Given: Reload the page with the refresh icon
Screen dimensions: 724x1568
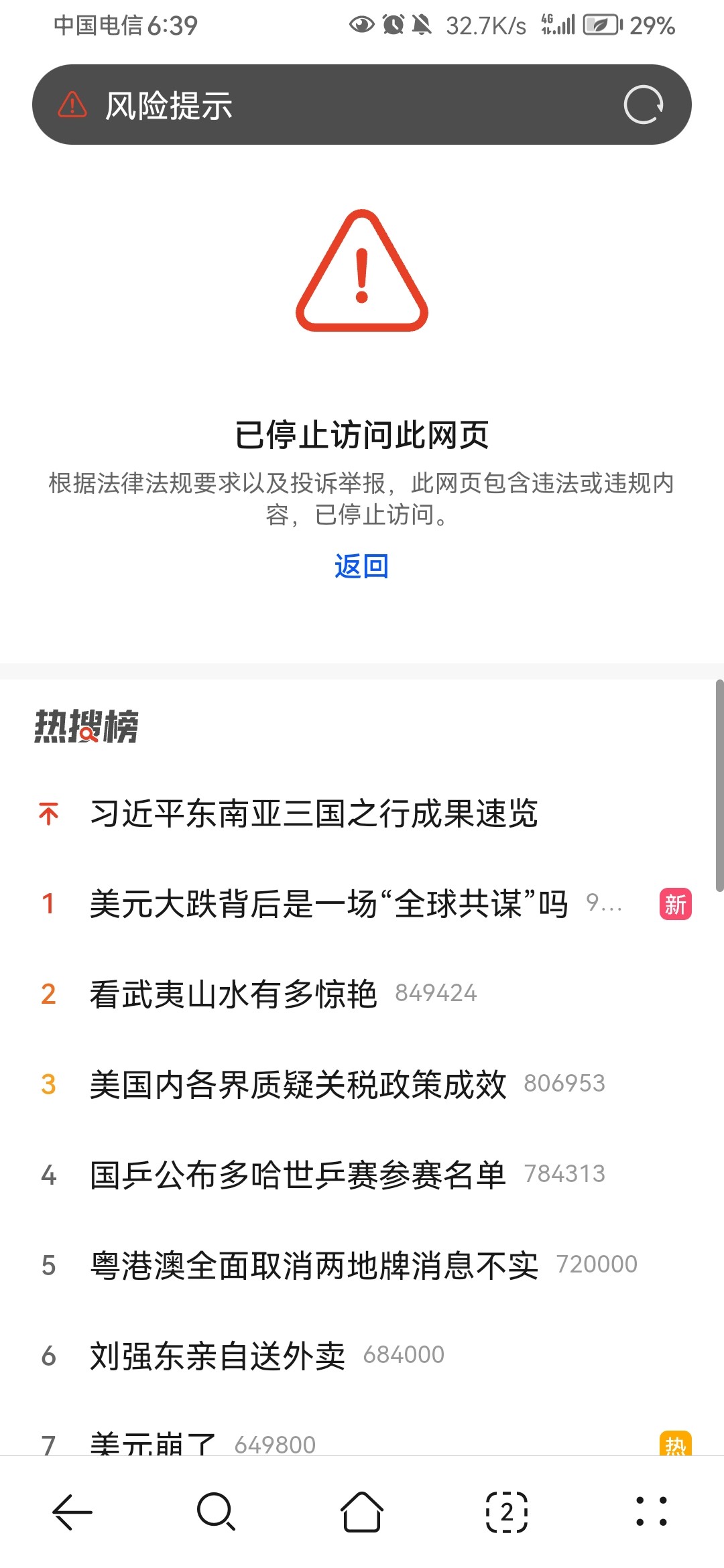Looking at the screenshot, I should pyautogui.click(x=644, y=105).
